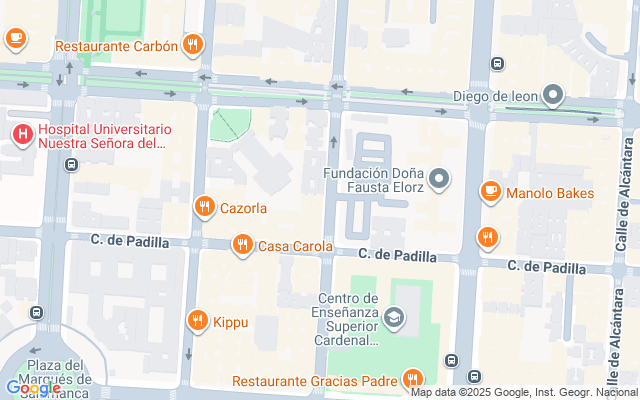
Task: Open the Restaurante Carbón map pin
Action: pyautogui.click(x=194, y=45)
